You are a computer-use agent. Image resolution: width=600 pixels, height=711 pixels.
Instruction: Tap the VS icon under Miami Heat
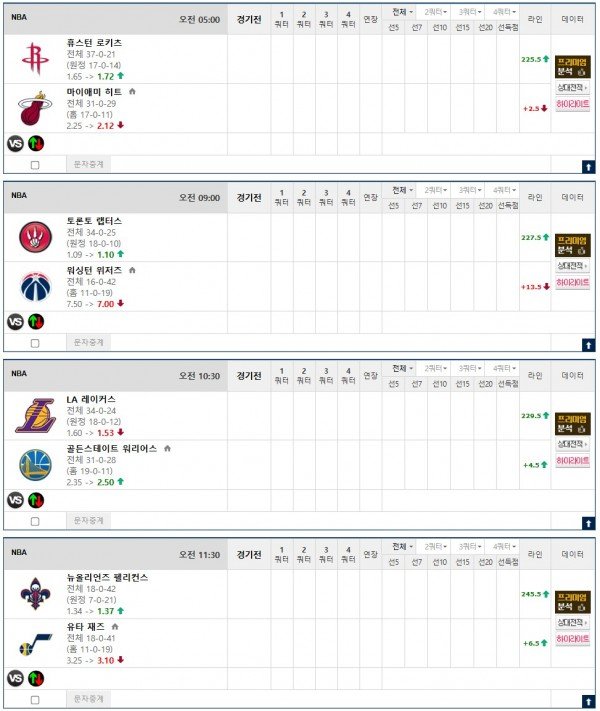click(15, 143)
